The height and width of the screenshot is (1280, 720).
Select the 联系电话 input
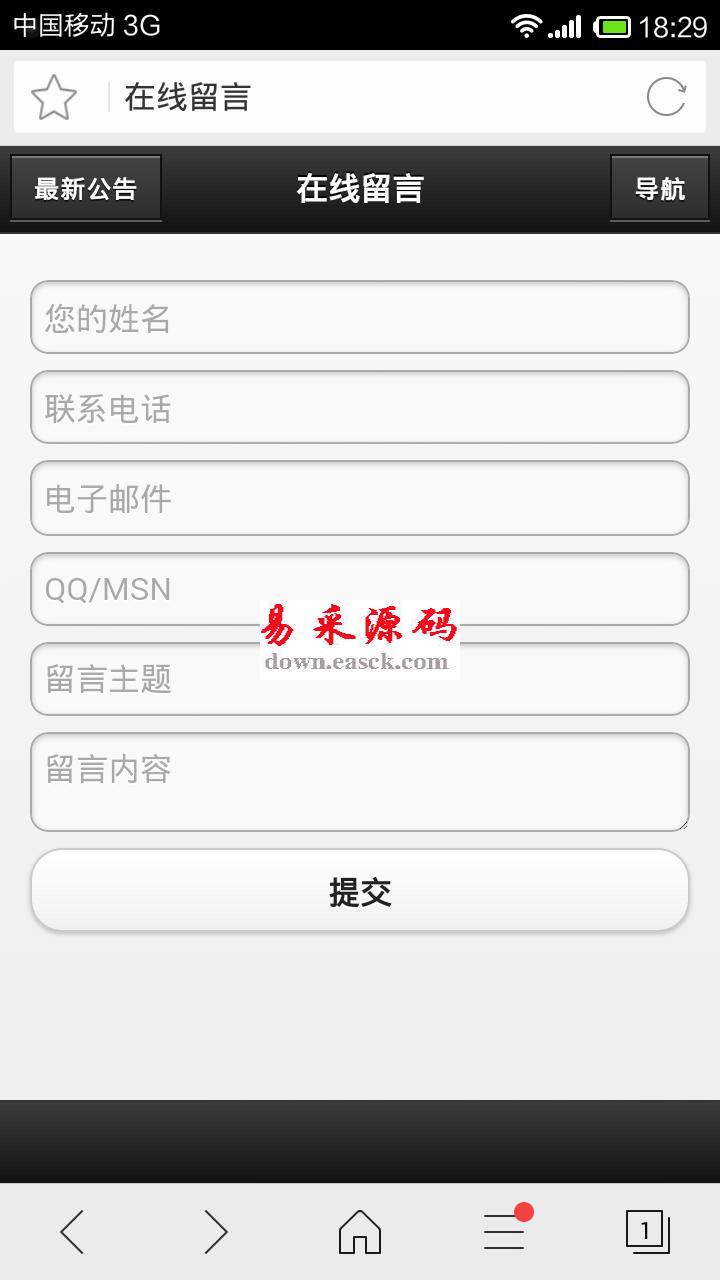coord(360,407)
